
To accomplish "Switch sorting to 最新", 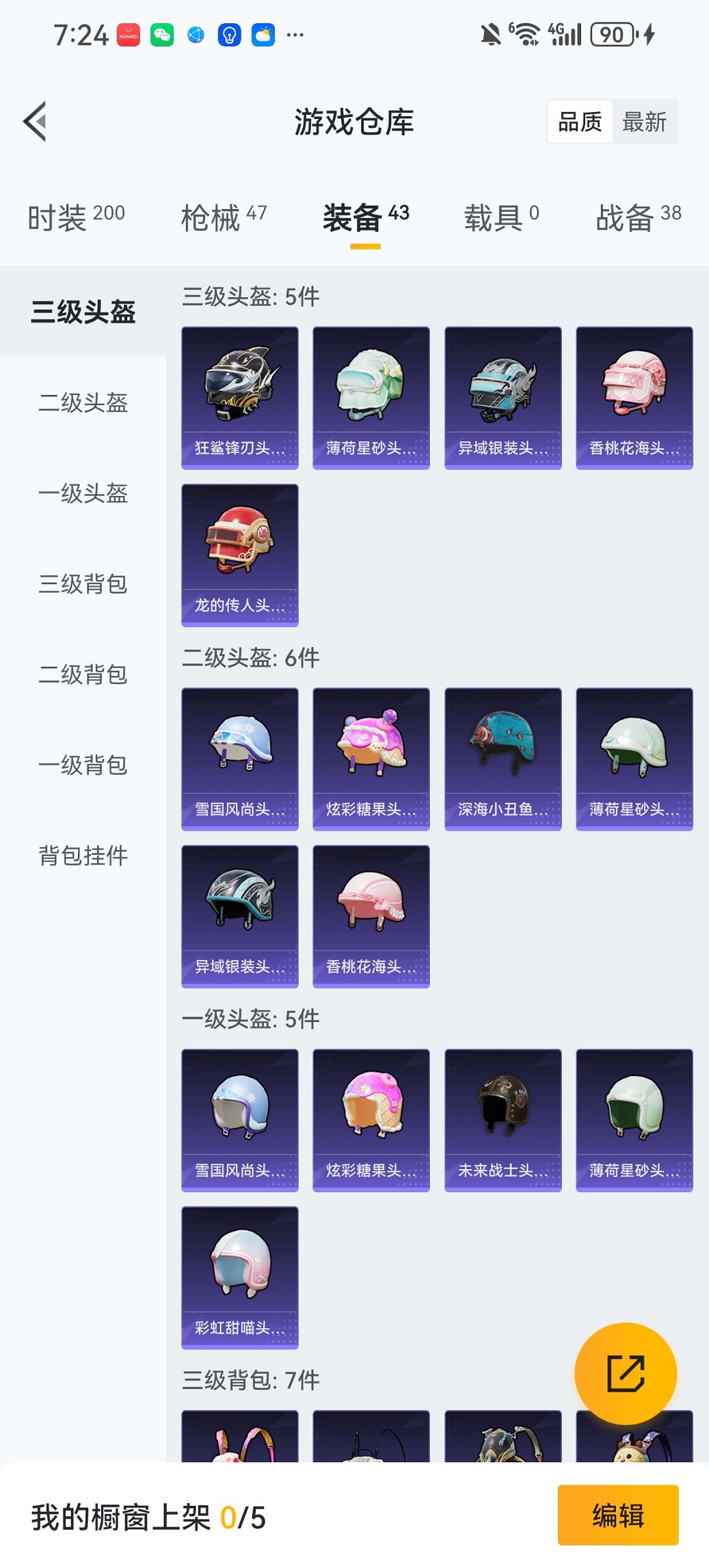I will pos(643,121).
